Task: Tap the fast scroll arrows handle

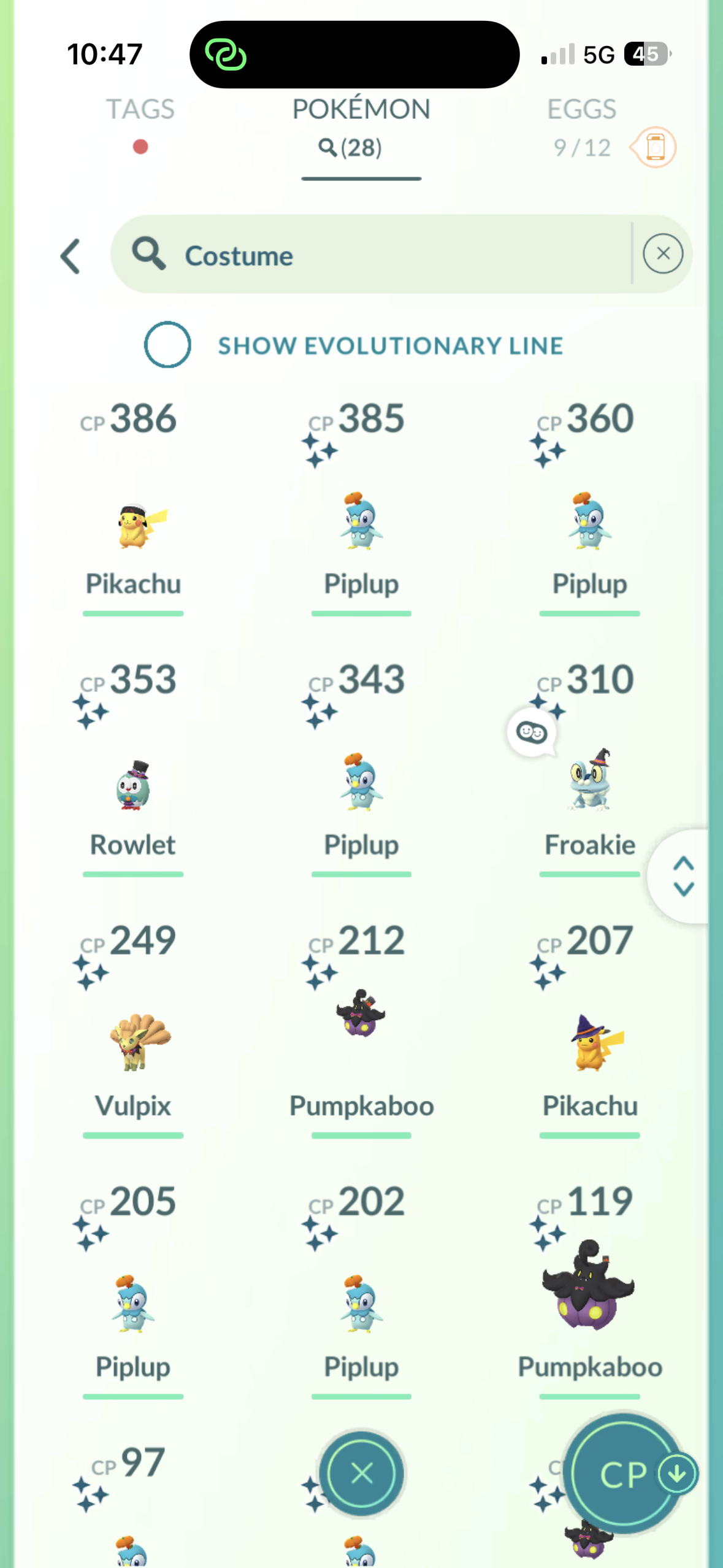Action: pyautogui.click(x=683, y=876)
